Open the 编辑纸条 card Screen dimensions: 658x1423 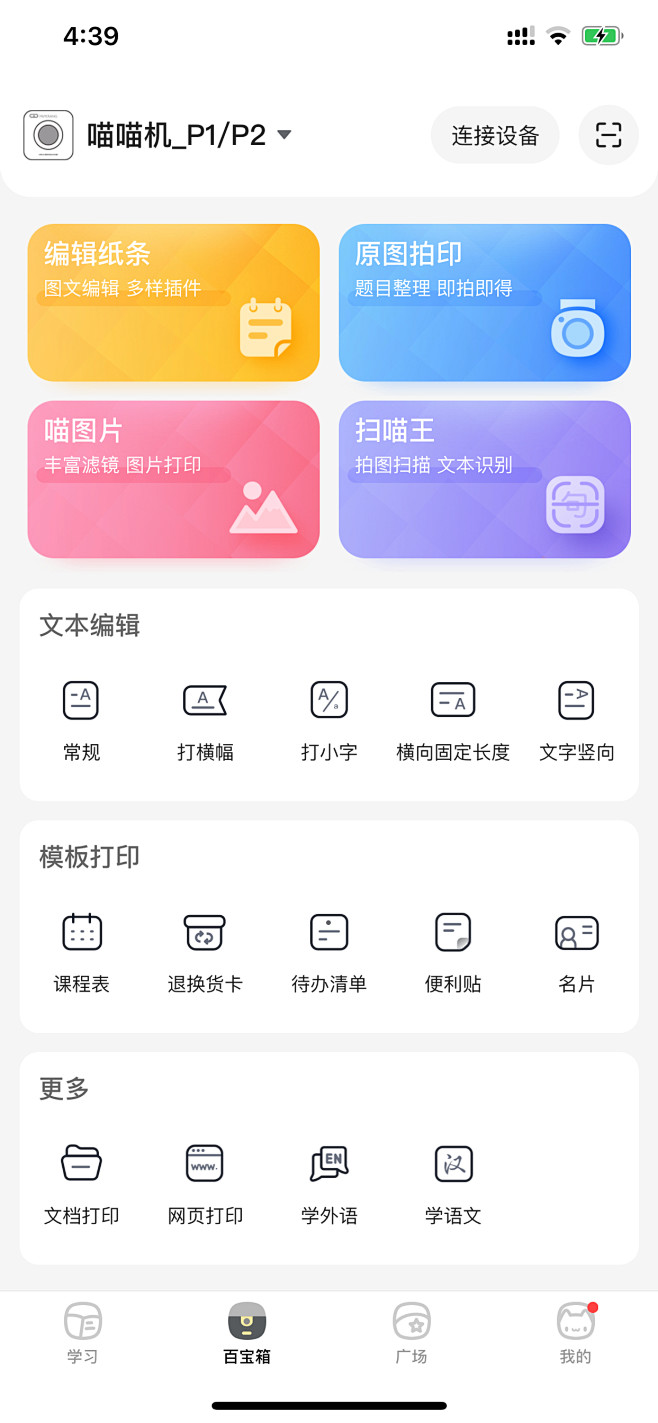point(174,302)
